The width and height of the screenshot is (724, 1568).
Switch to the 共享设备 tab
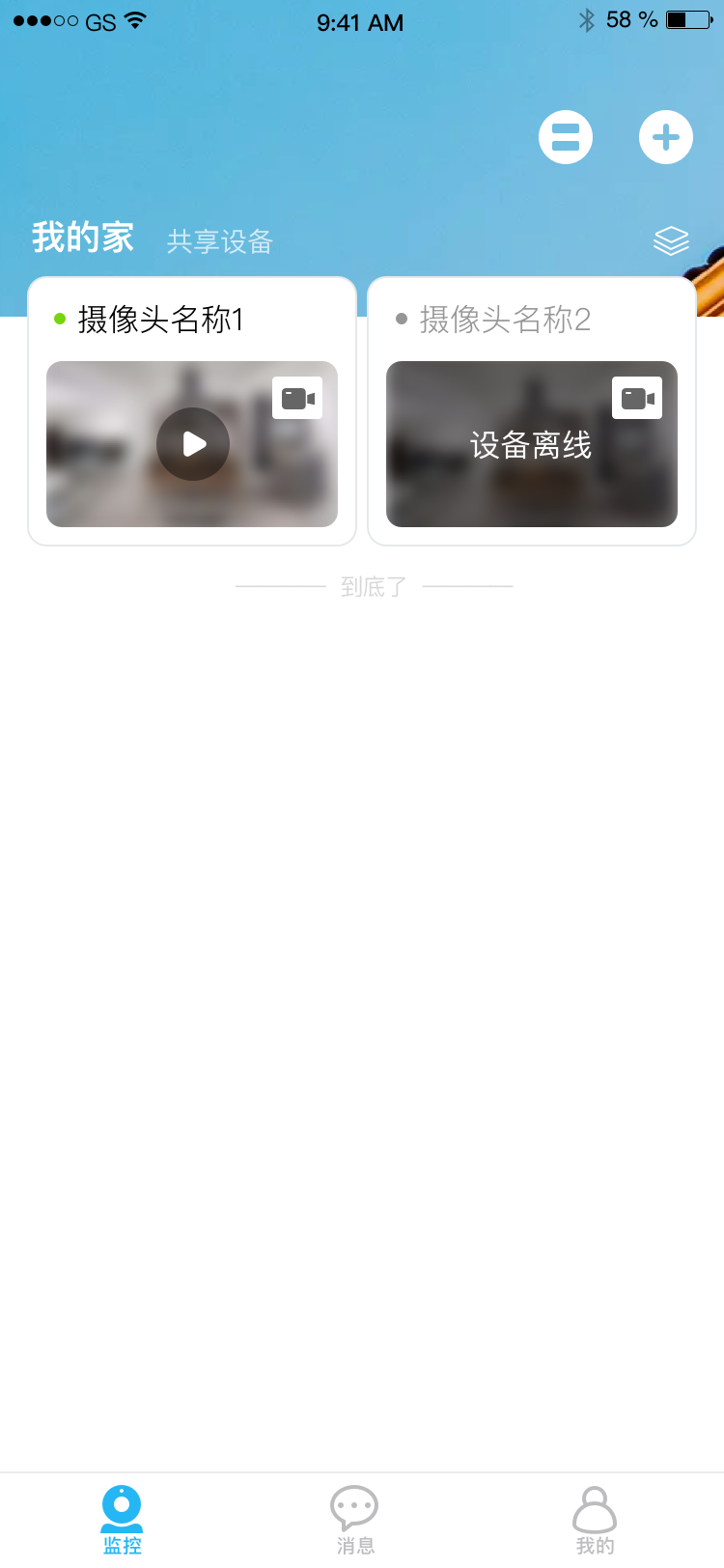[220, 241]
